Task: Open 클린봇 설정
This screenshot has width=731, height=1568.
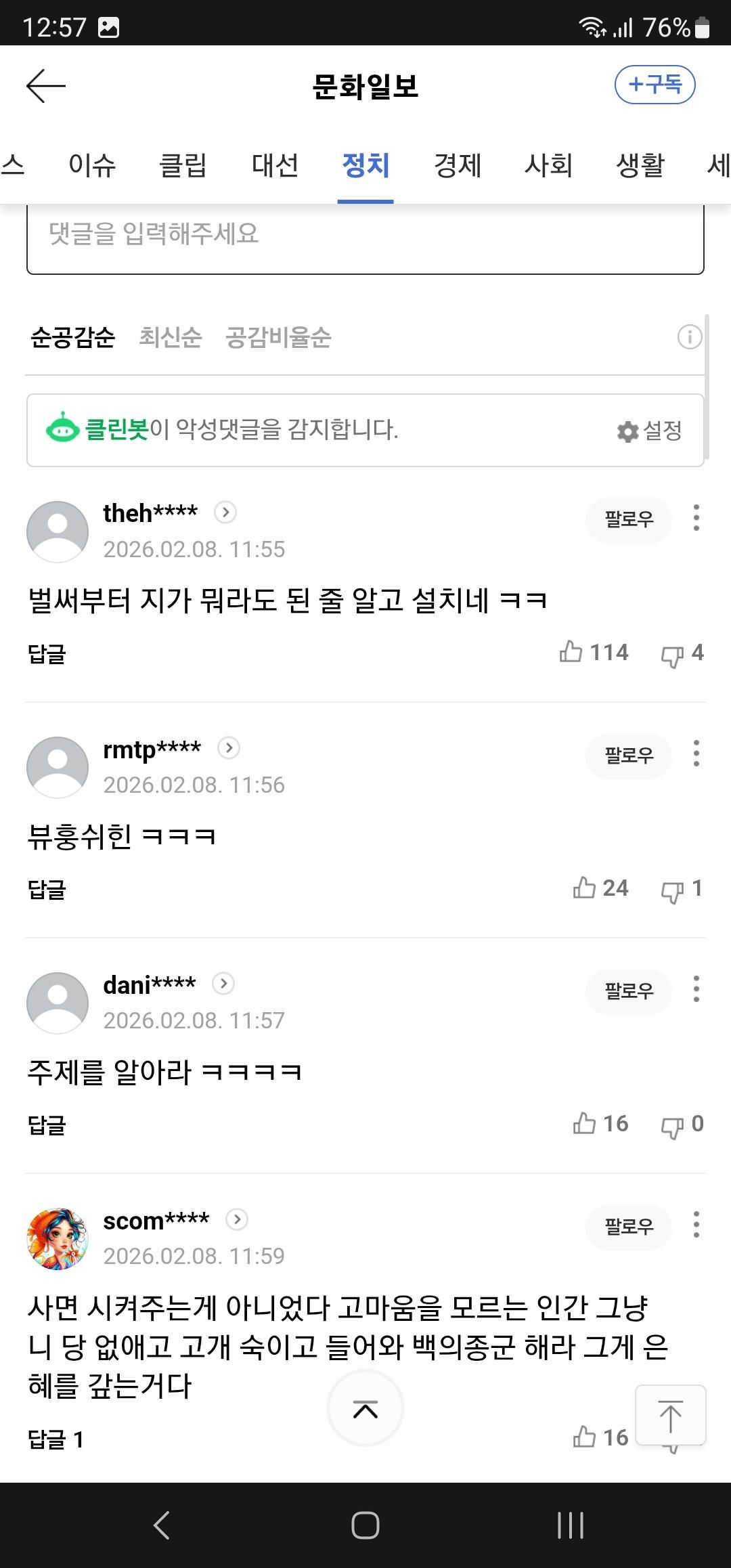Action: [x=650, y=431]
